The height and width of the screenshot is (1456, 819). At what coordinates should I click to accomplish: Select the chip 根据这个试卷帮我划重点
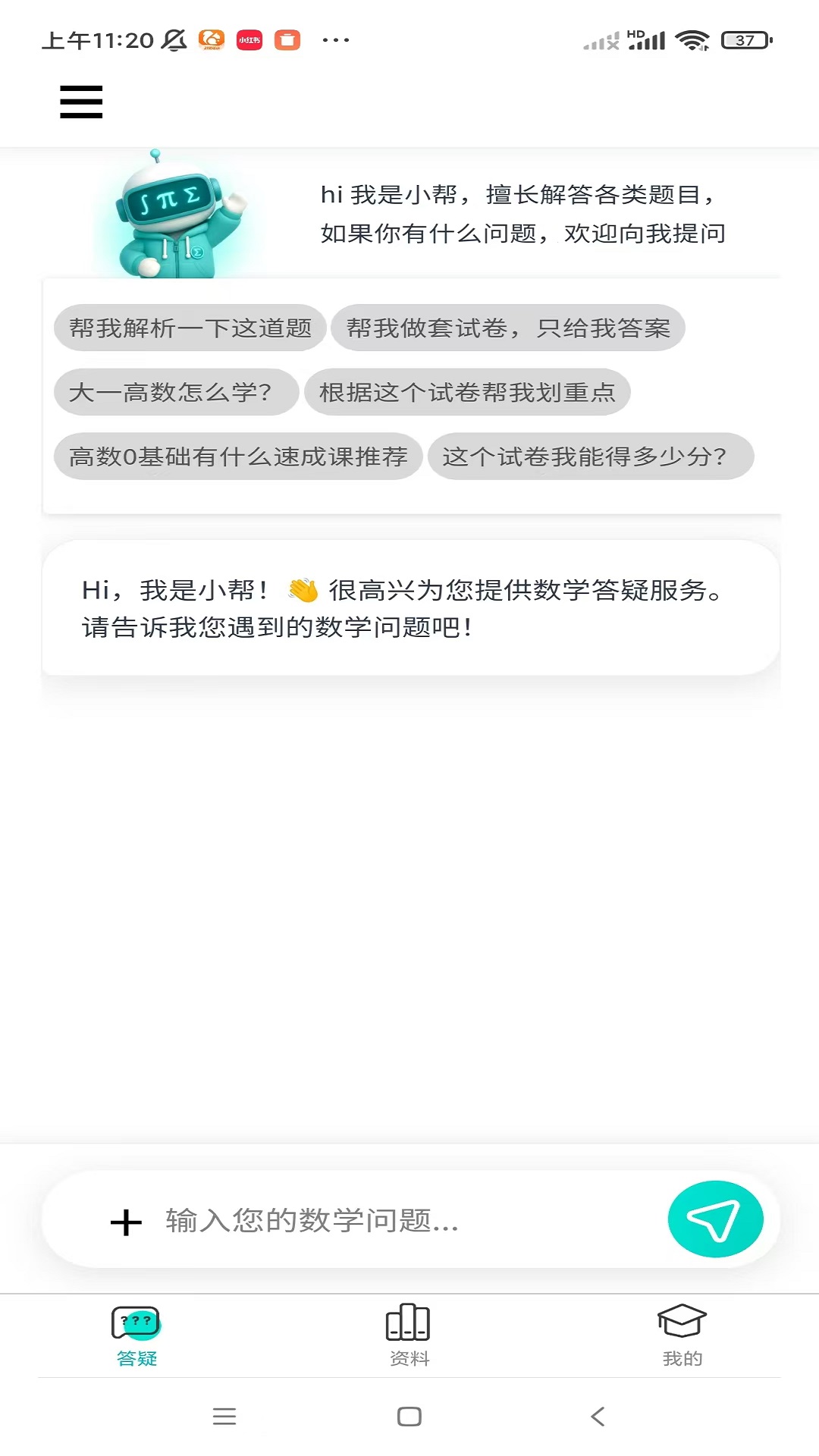click(467, 392)
